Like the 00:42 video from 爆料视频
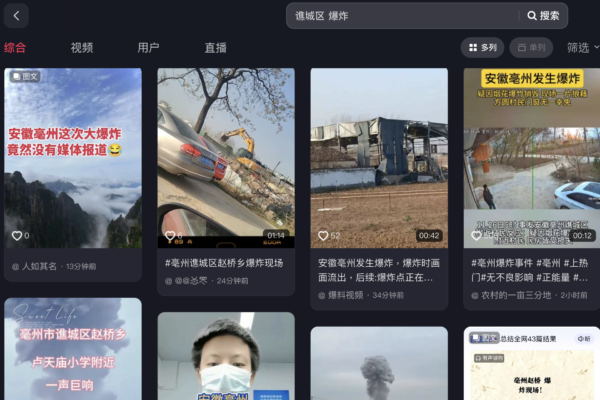This screenshot has width=600, height=400. click(323, 236)
